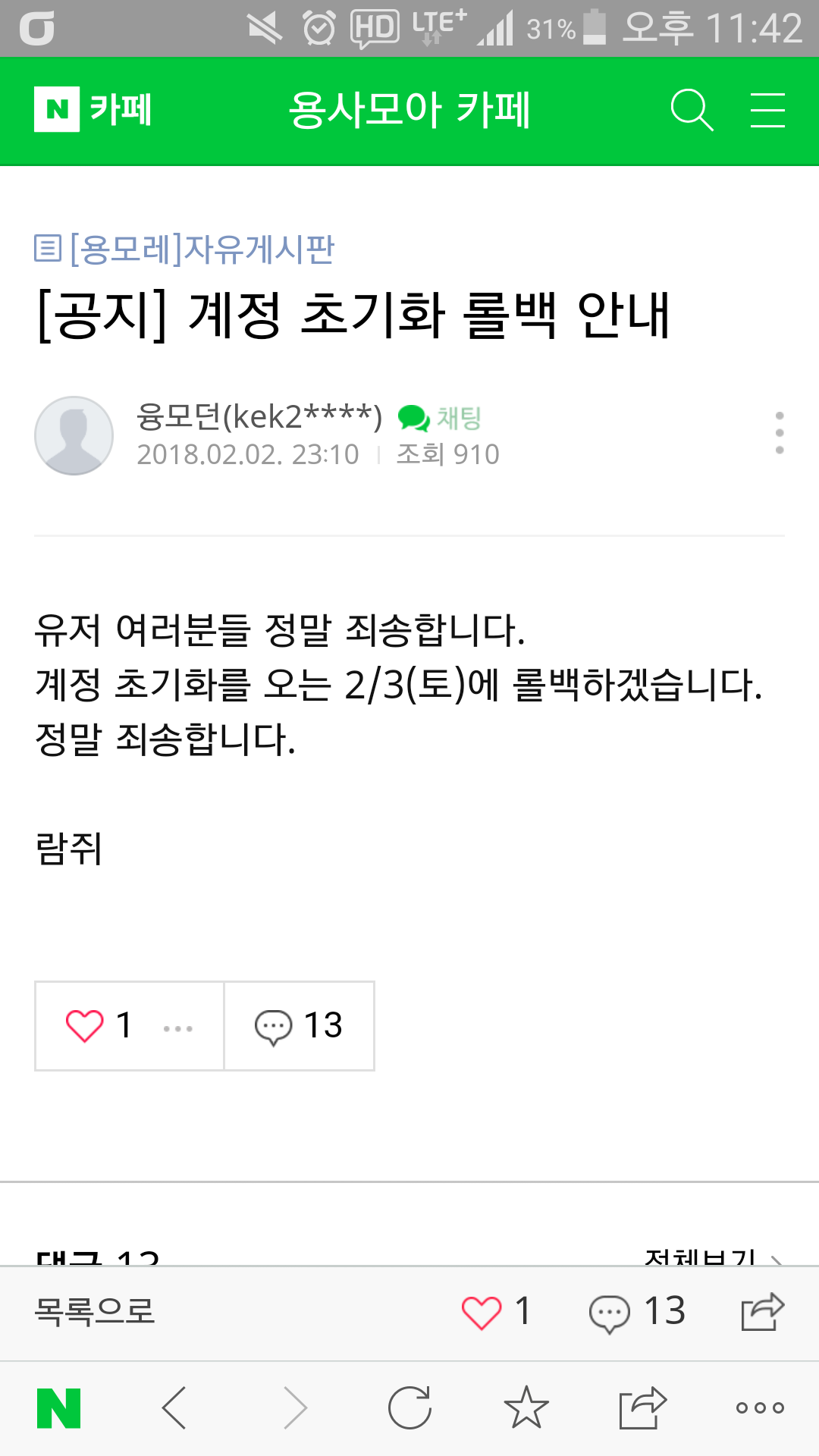Bookmark this page with the star
Viewport: 819px width, 1456px height.
526,1408
